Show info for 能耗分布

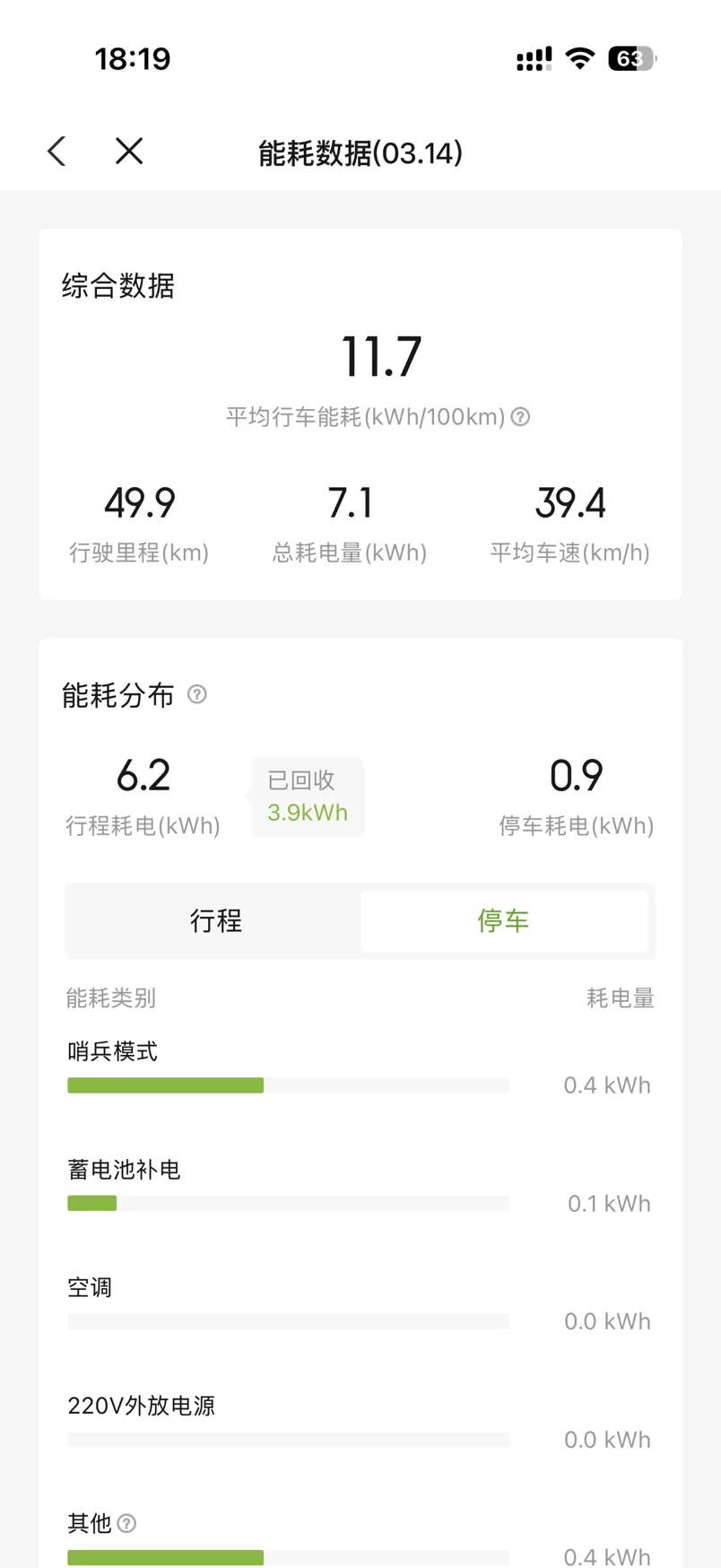coord(197,694)
